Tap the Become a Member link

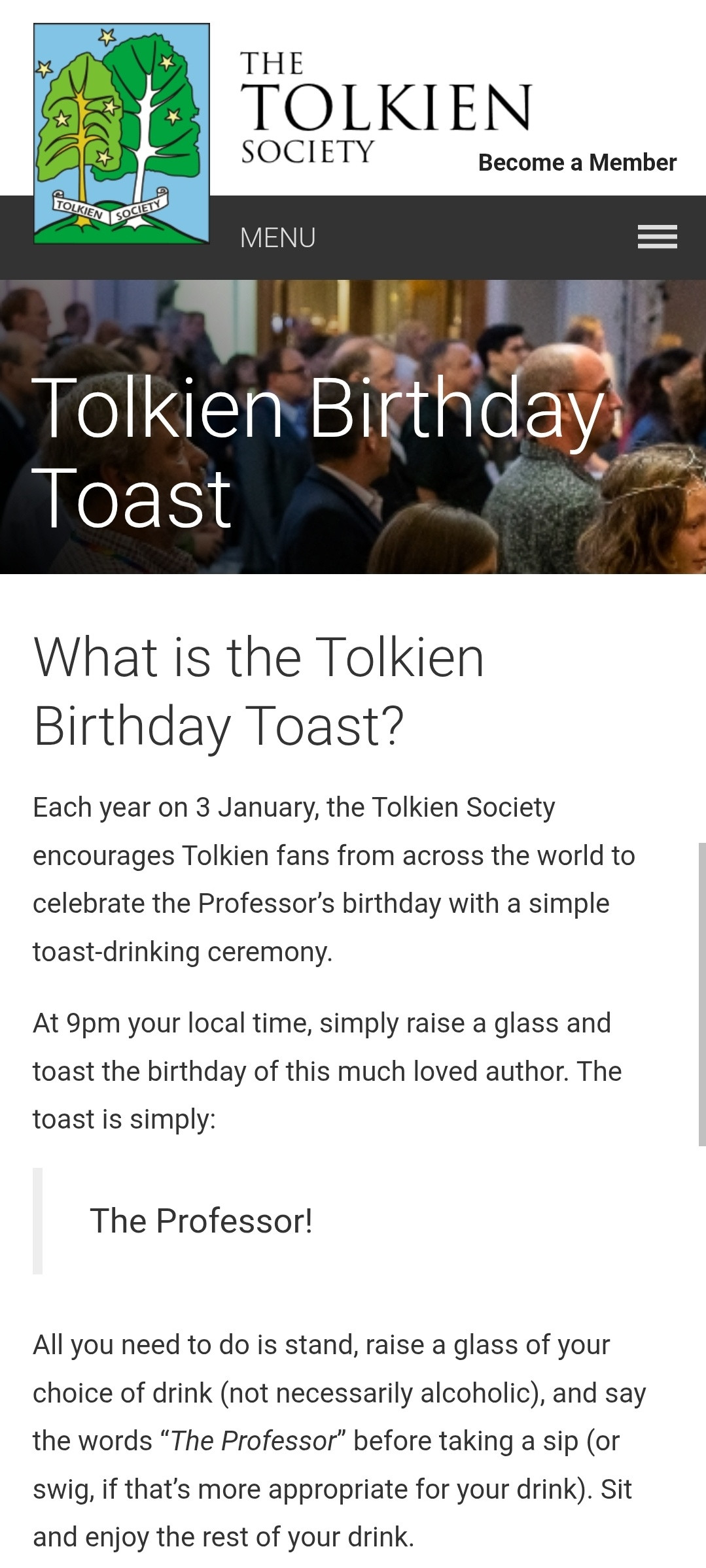click(x=577, y=163)
